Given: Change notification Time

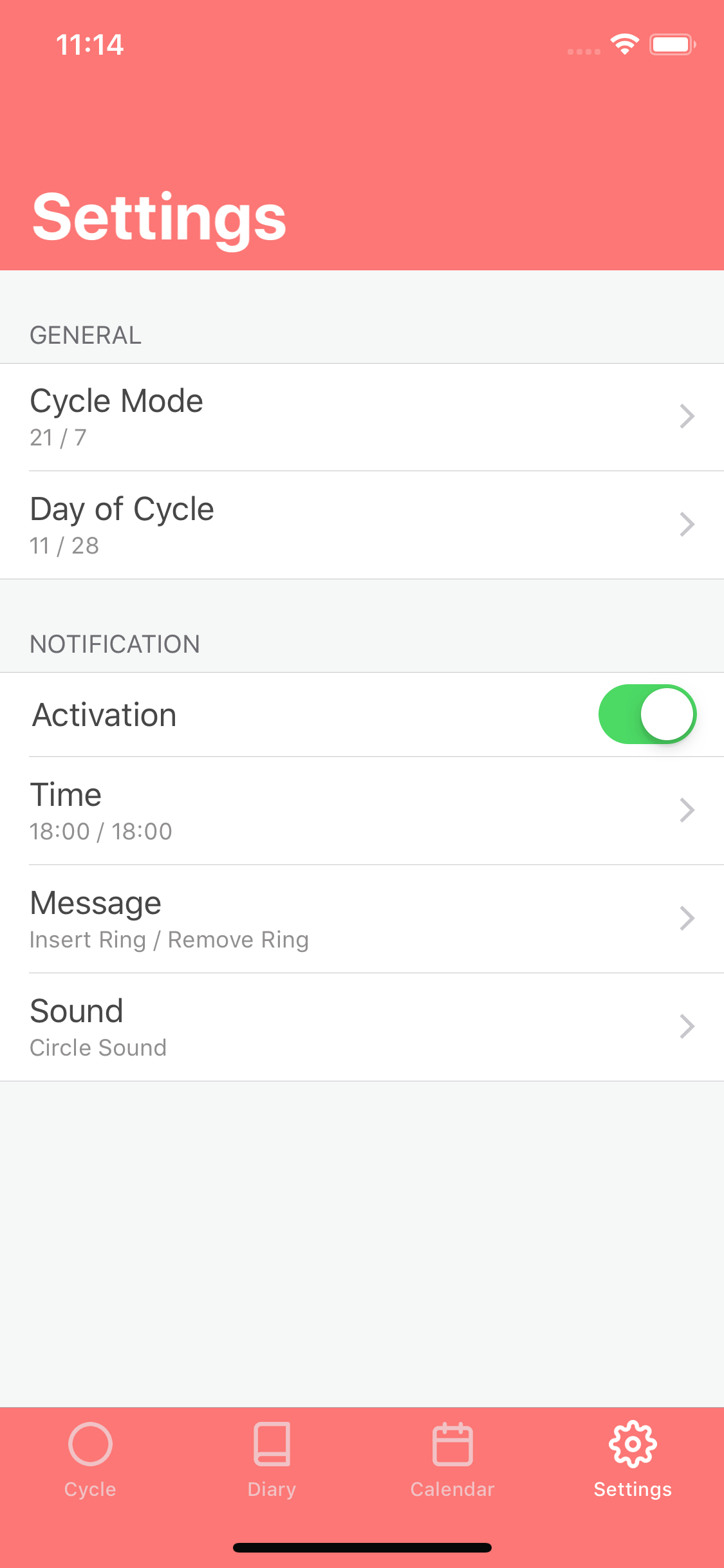Looking at the screenshot, I should pos(362,811).
